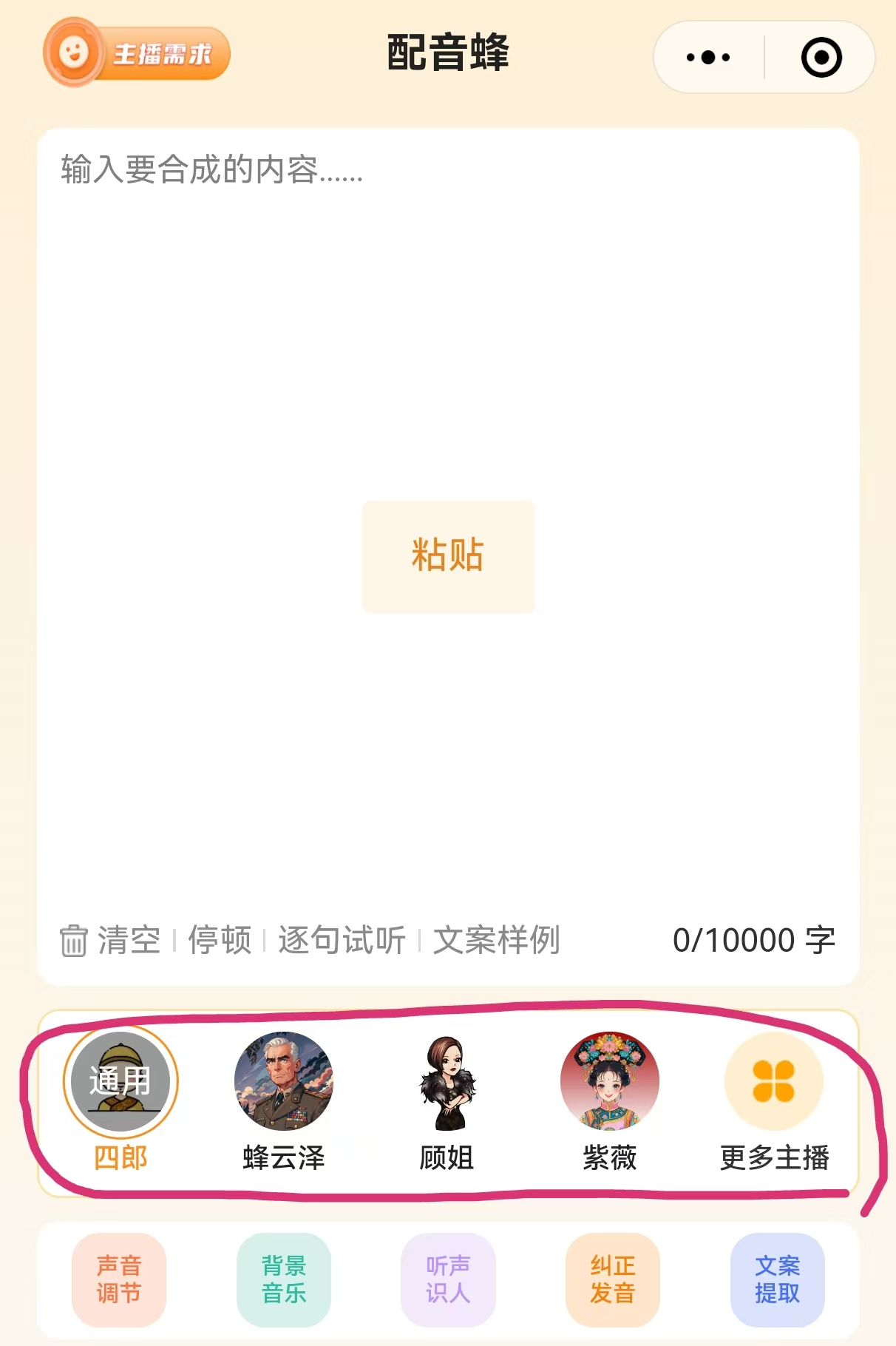Open 声音调节 voice adjustment
This screenshot has height=1346, width=896.
pyautogui.click(x=119, y=1279)
